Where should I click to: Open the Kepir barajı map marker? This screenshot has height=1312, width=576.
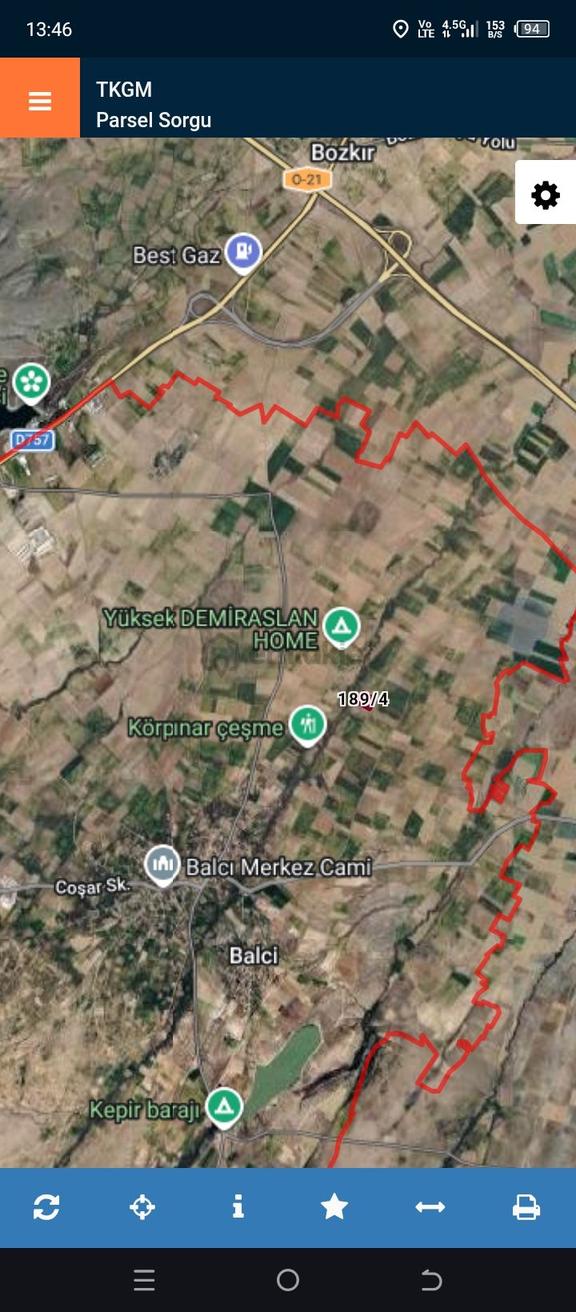pyautogui.click(x=224, y=1108)
